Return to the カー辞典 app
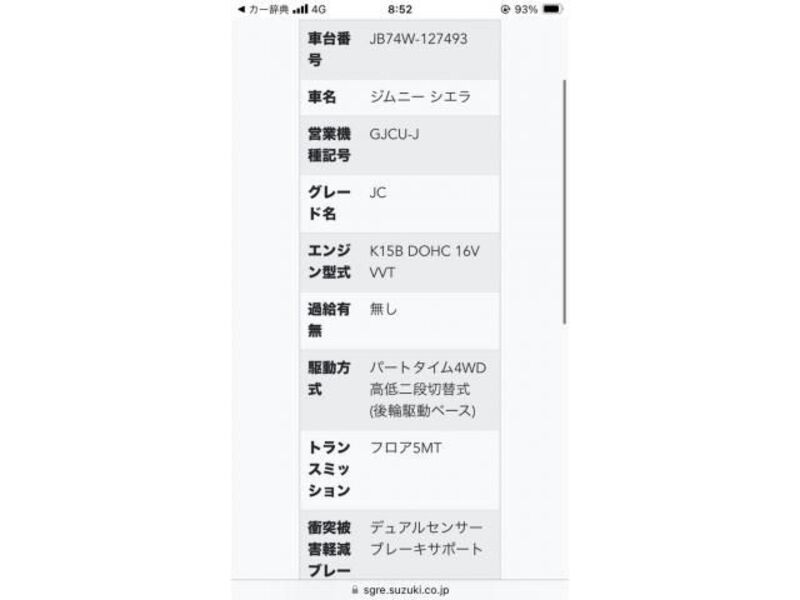Viewport: 800px width, 600px height. [262, 9]
